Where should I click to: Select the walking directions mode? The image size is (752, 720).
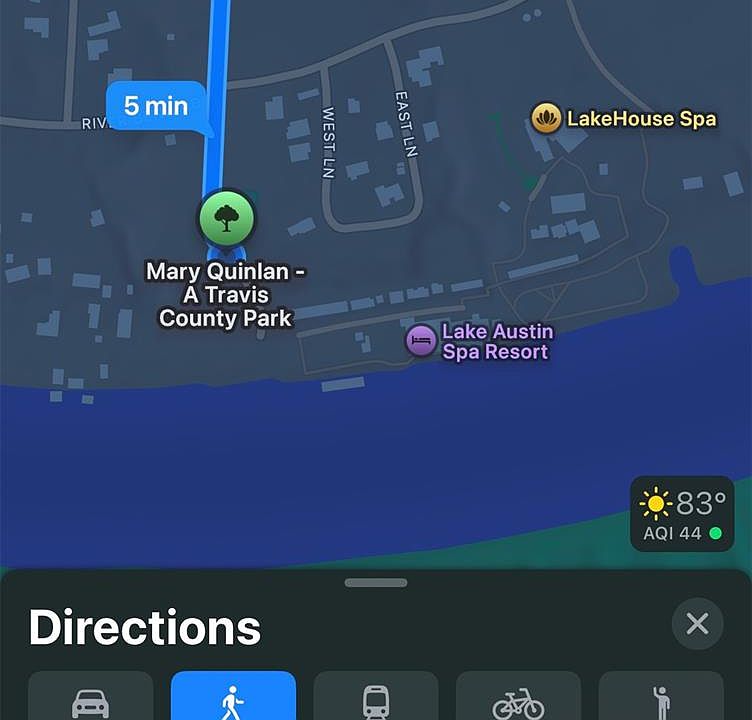233,699
